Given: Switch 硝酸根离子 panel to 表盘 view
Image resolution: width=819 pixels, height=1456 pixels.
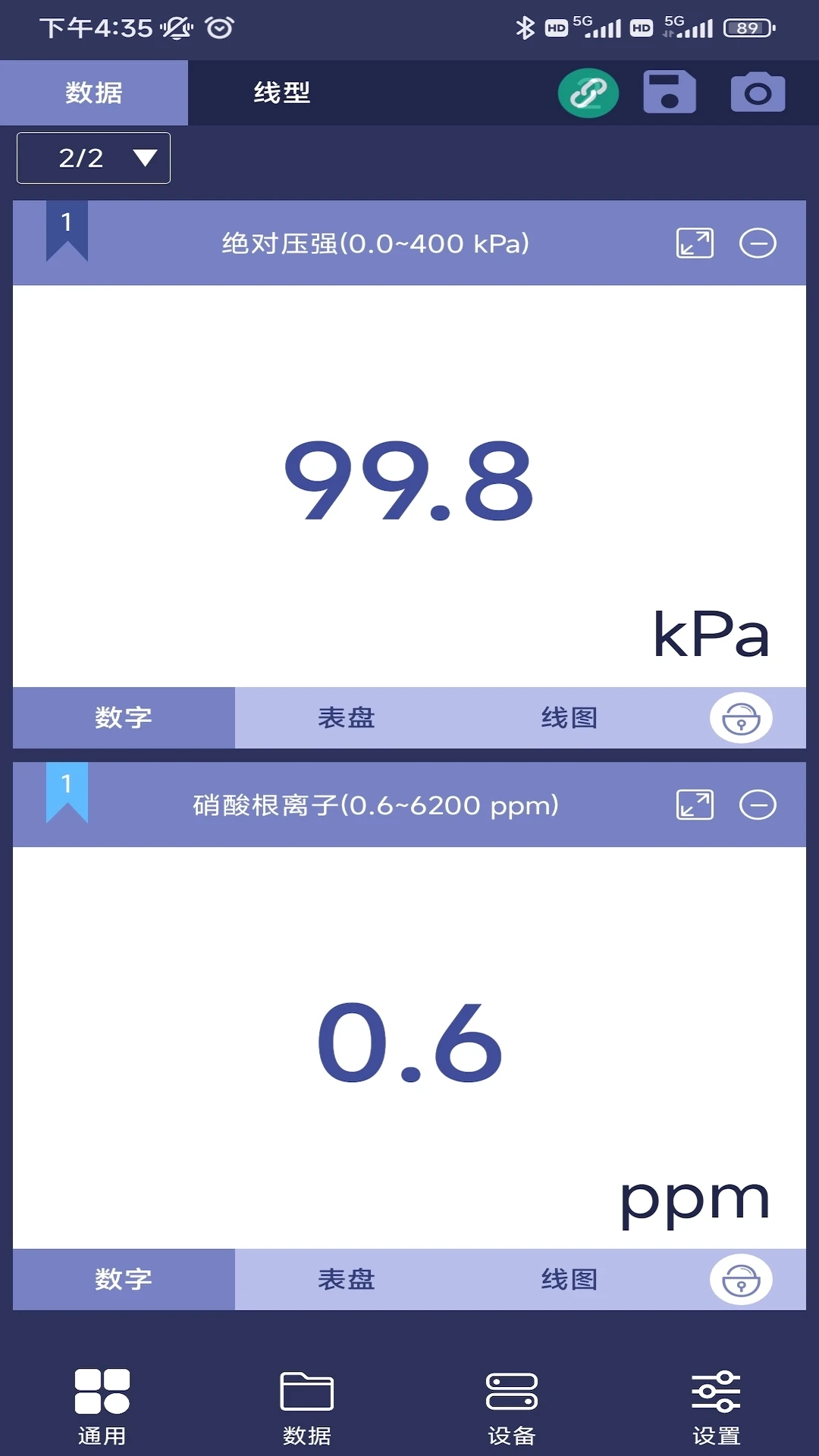Looking at the screenshot, I should tap(347, 1279).
